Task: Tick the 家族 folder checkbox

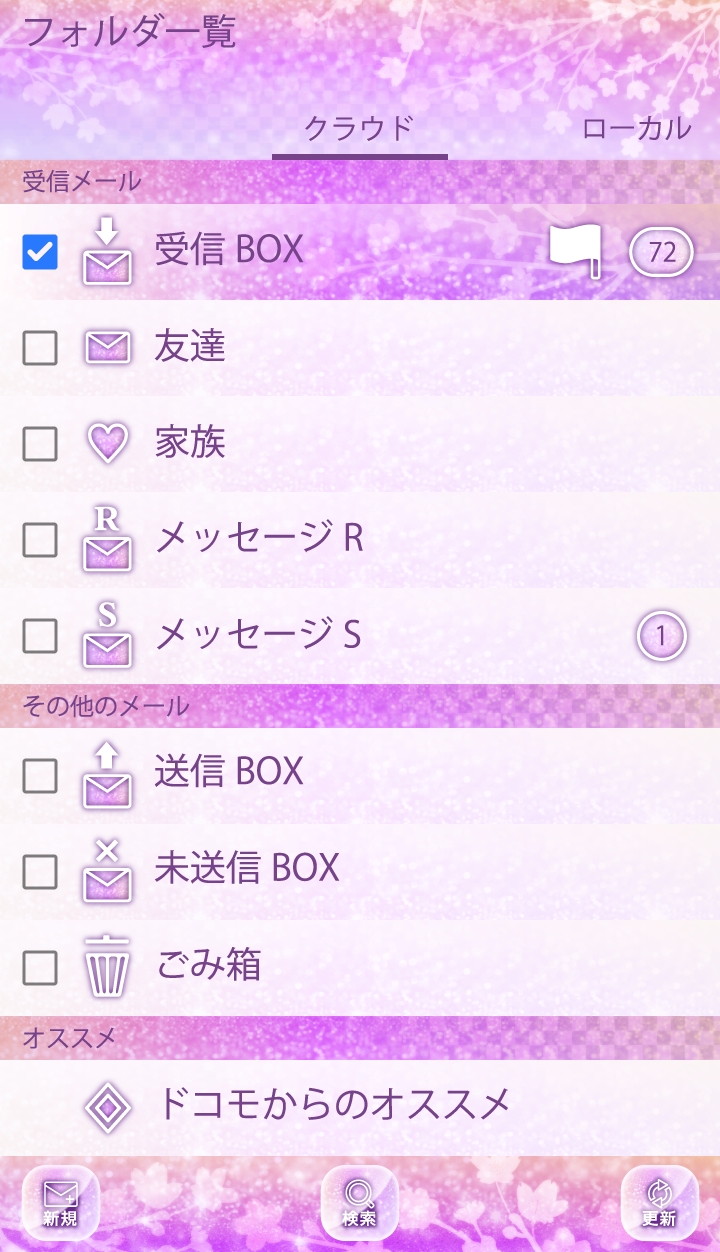Action: (x=40, y=443)
